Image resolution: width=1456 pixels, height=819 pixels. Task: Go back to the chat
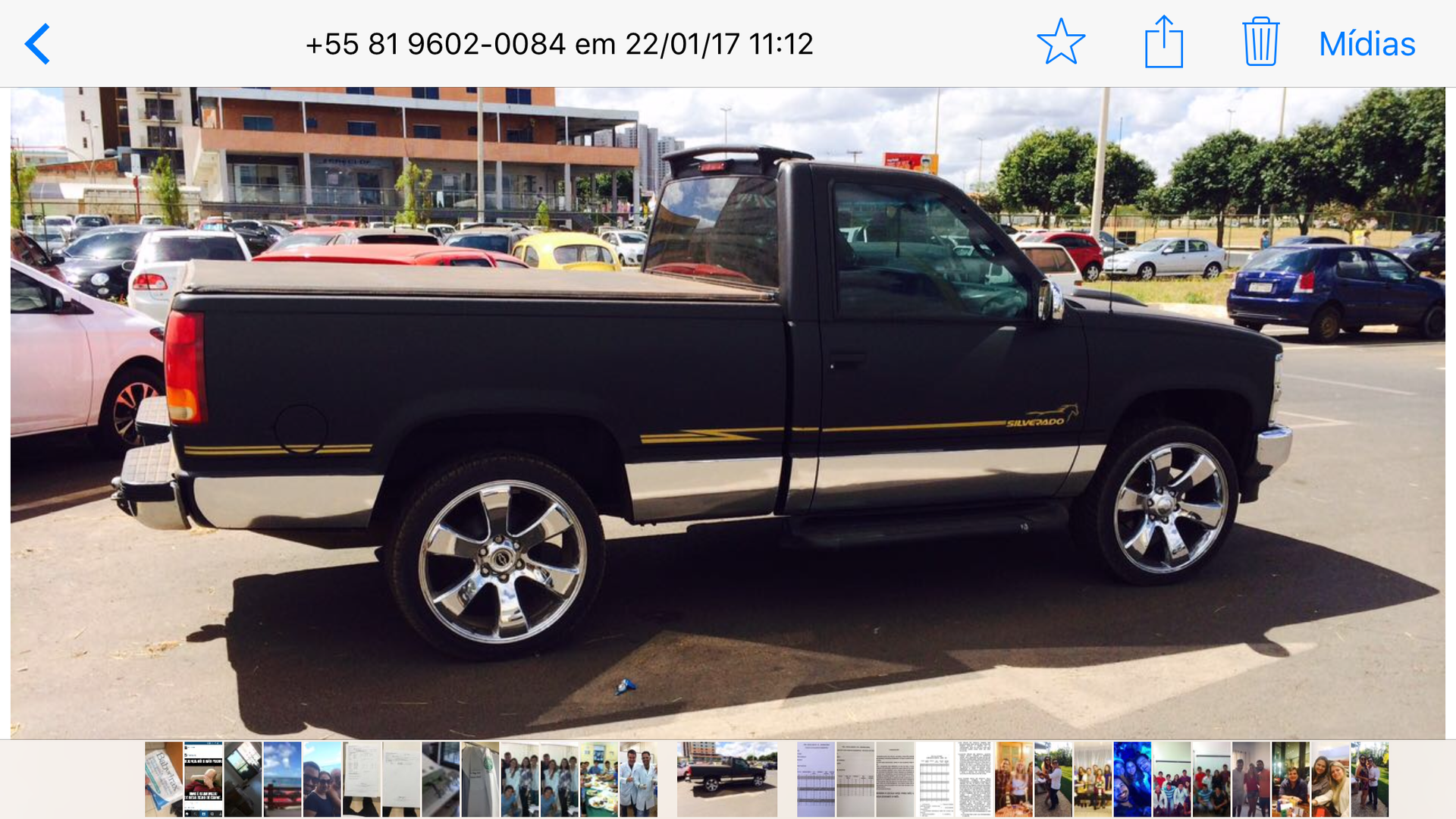pyautogui.click(x=37, y=44)
